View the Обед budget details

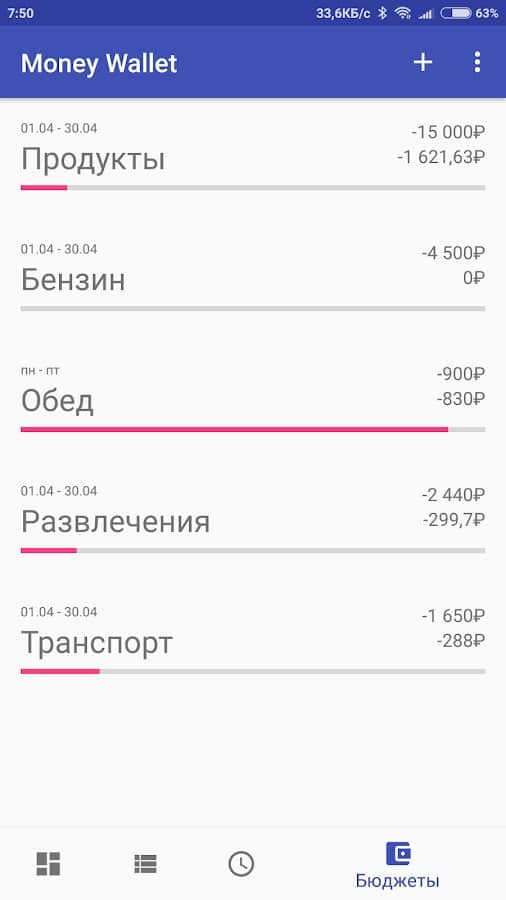pos(253,401)
